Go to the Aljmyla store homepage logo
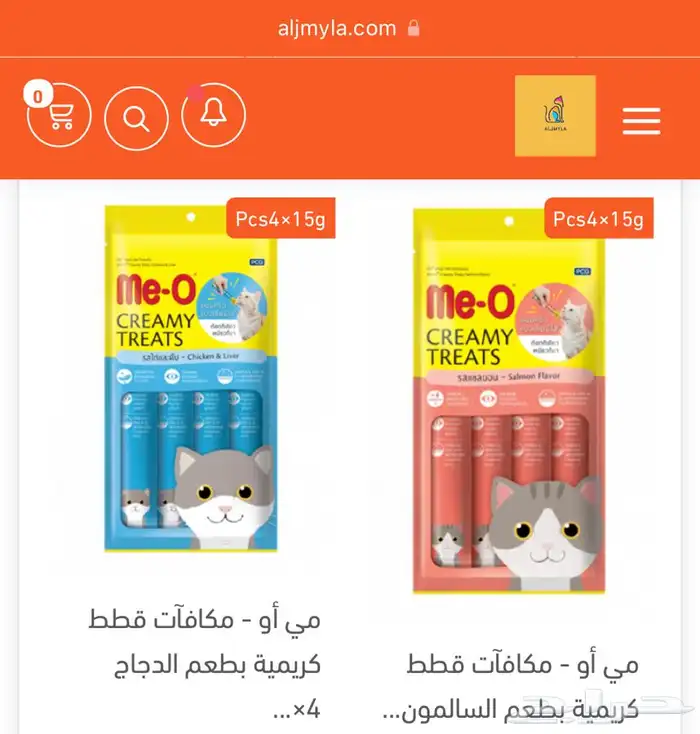This screenshot has height=734, width=700. (x=555, y=116)
